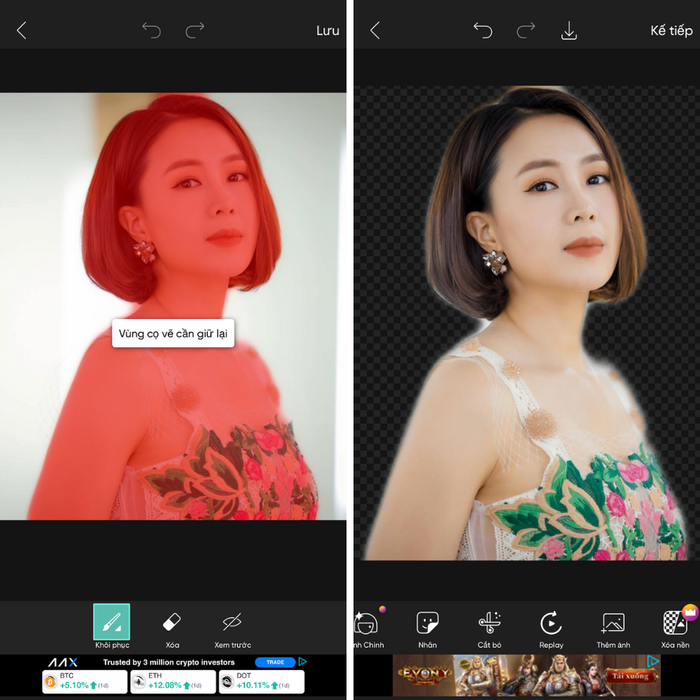Screen dimensions: 700x700
Task: Tap the TRADE button in the AAX ad
Action: (275, 662)
